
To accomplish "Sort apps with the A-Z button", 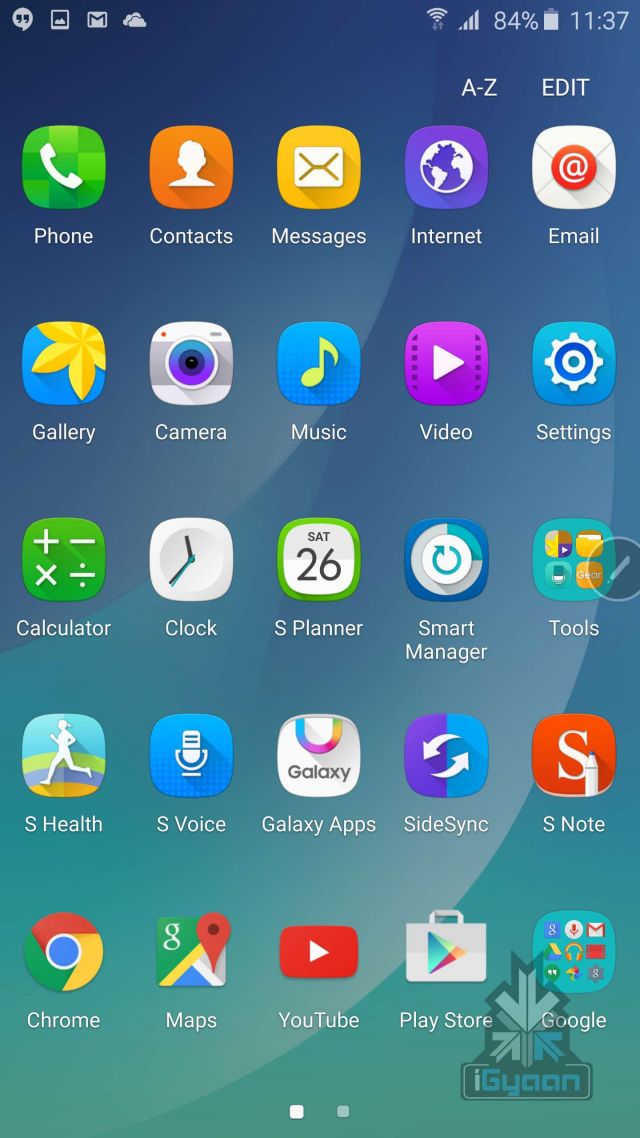I will [x=479, y=88].
